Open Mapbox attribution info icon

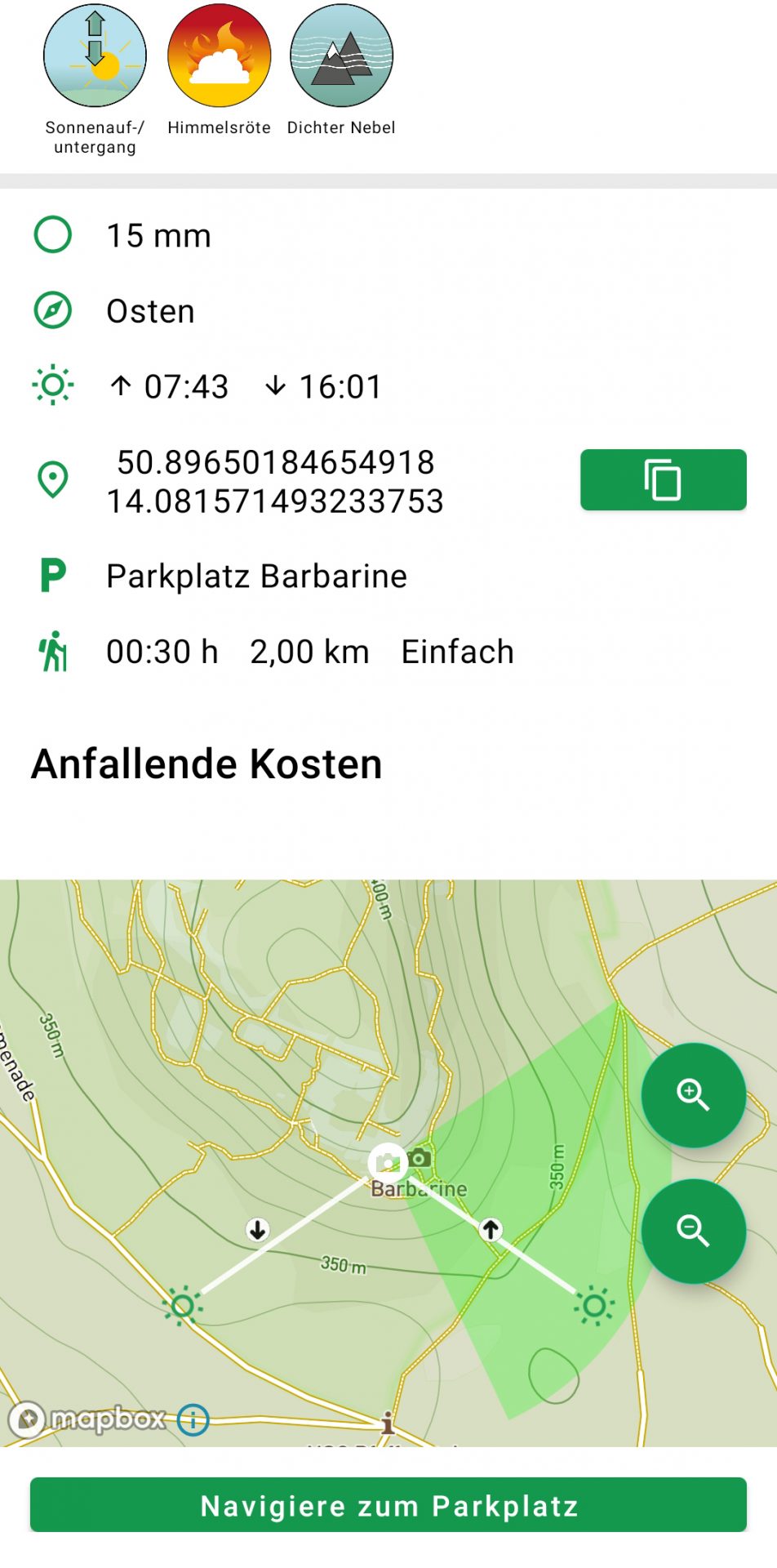[x=193, y=1419]
